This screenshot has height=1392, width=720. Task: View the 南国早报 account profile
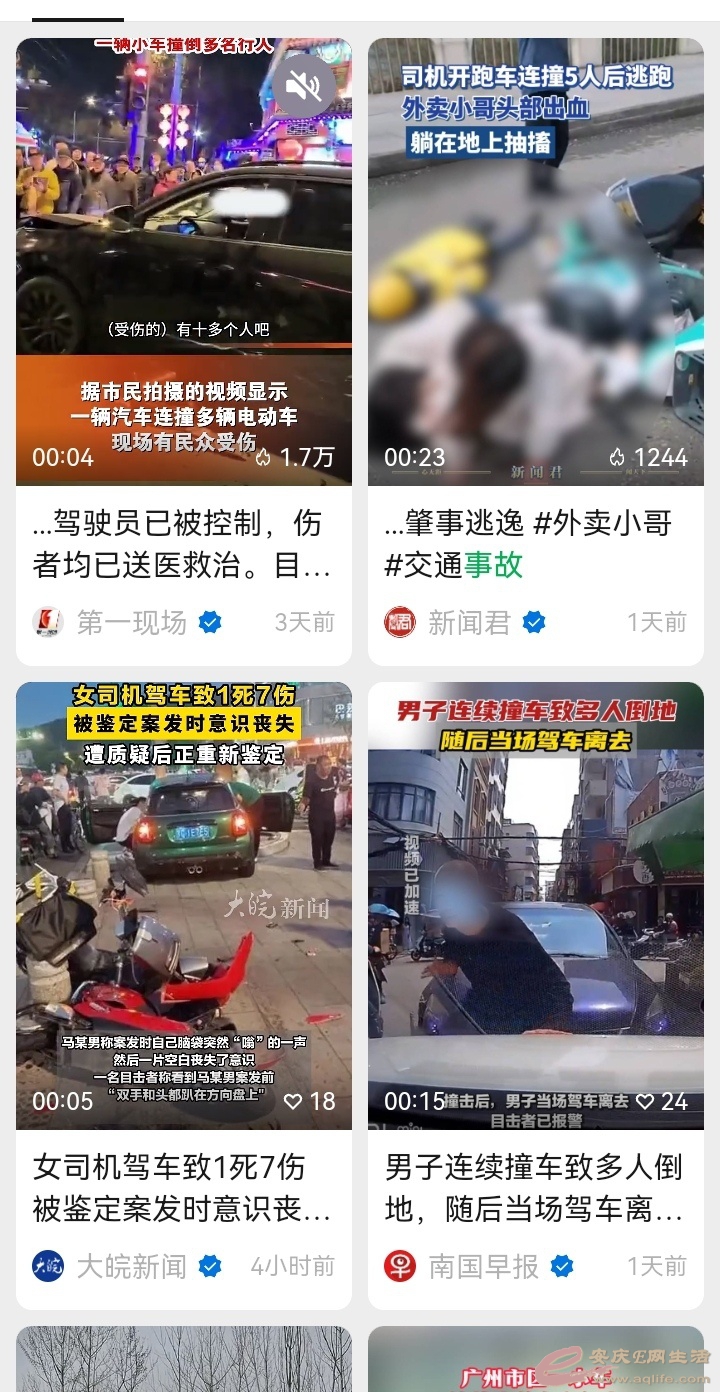(x=483, y=1266)
